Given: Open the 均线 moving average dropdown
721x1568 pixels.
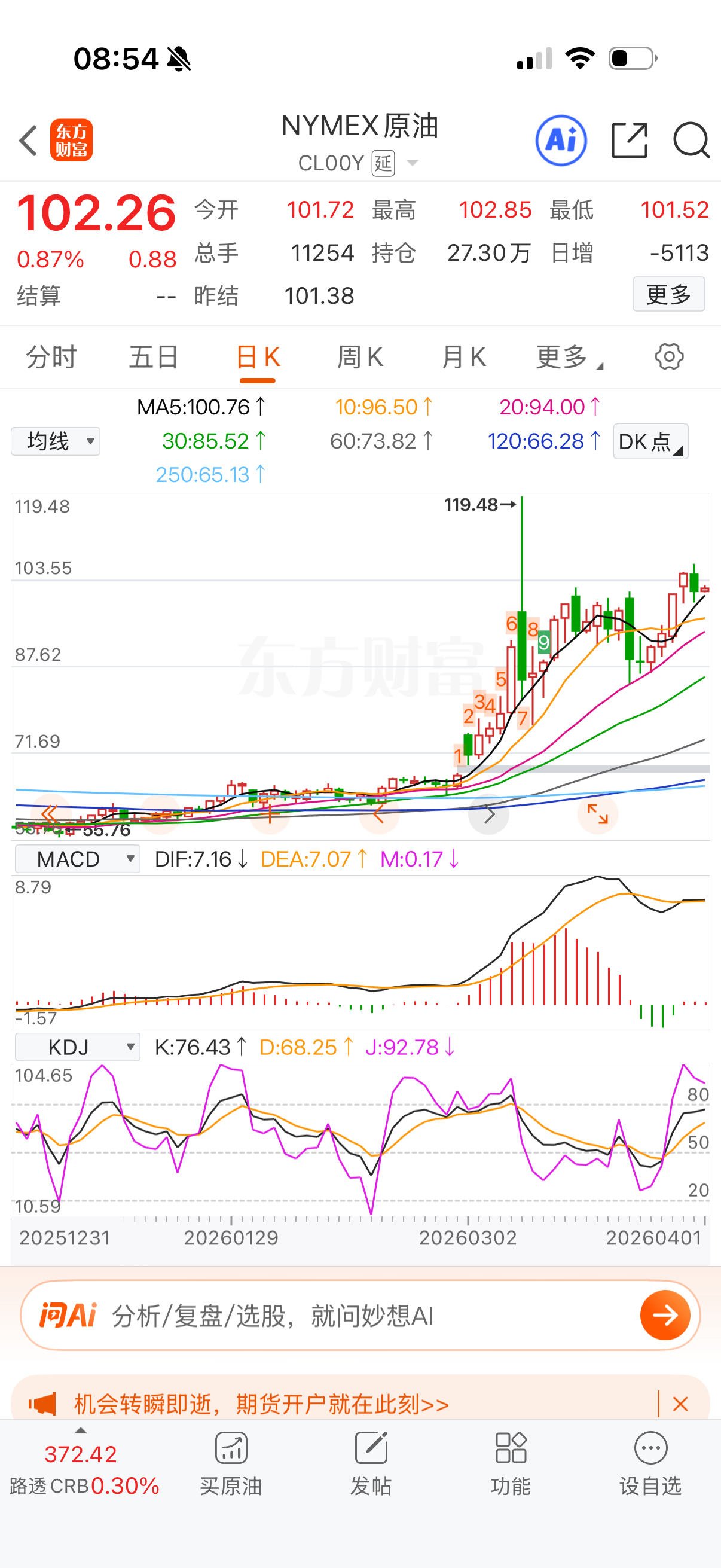Looking at the screenshot, I should pyautogui.click(x=55, y=441).
